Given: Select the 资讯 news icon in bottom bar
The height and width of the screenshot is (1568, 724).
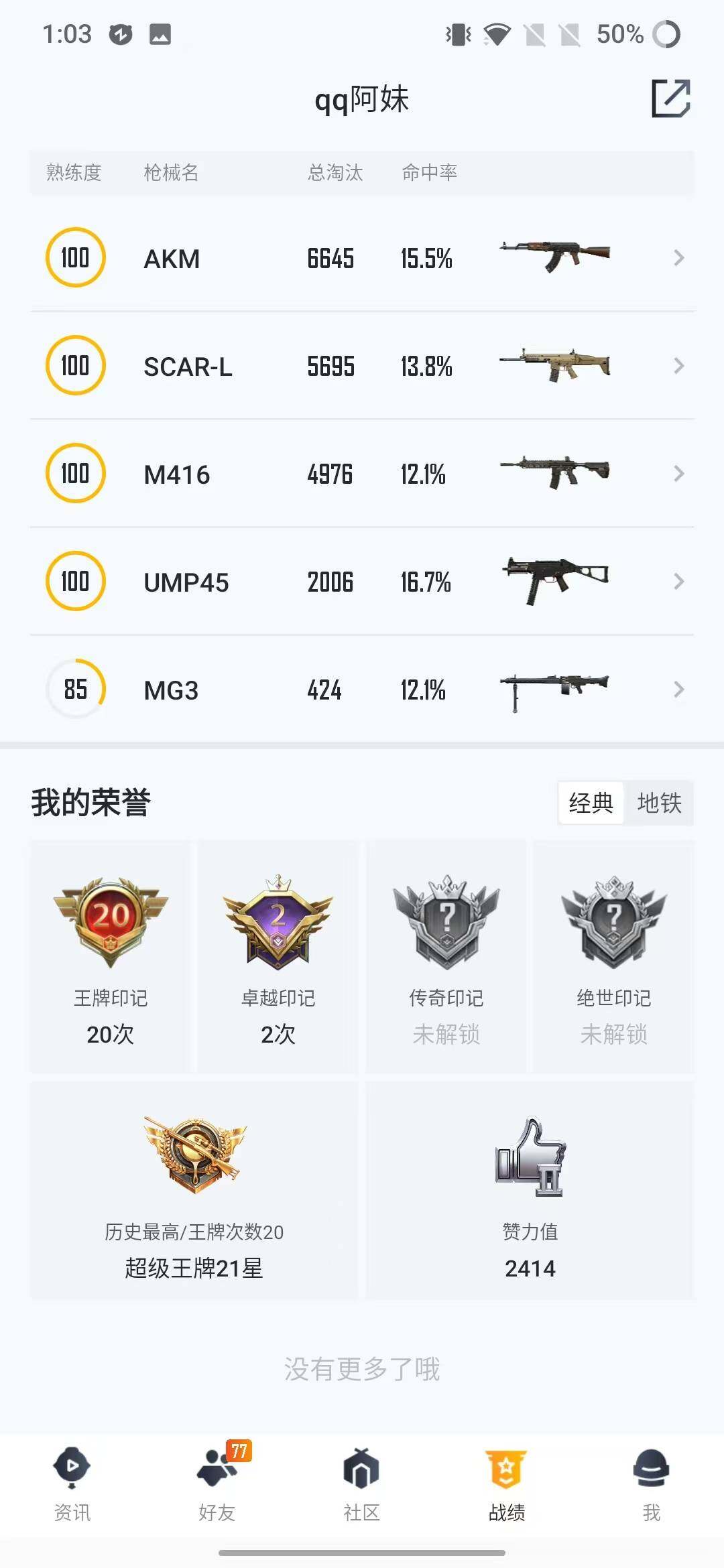Looking at the screenshot, I should (x=72, y=1470).
